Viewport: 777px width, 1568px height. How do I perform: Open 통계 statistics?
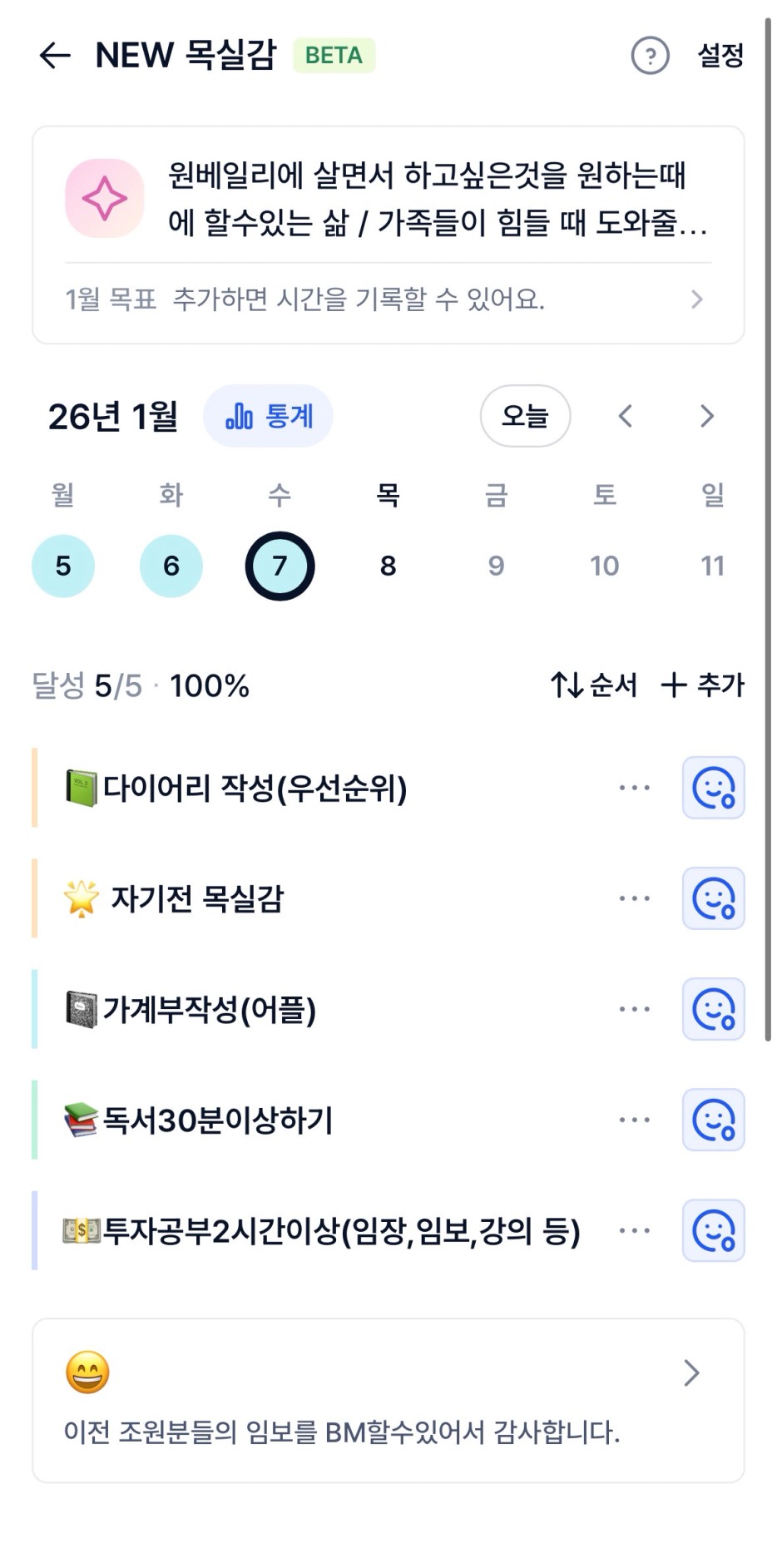pos(268,416)
